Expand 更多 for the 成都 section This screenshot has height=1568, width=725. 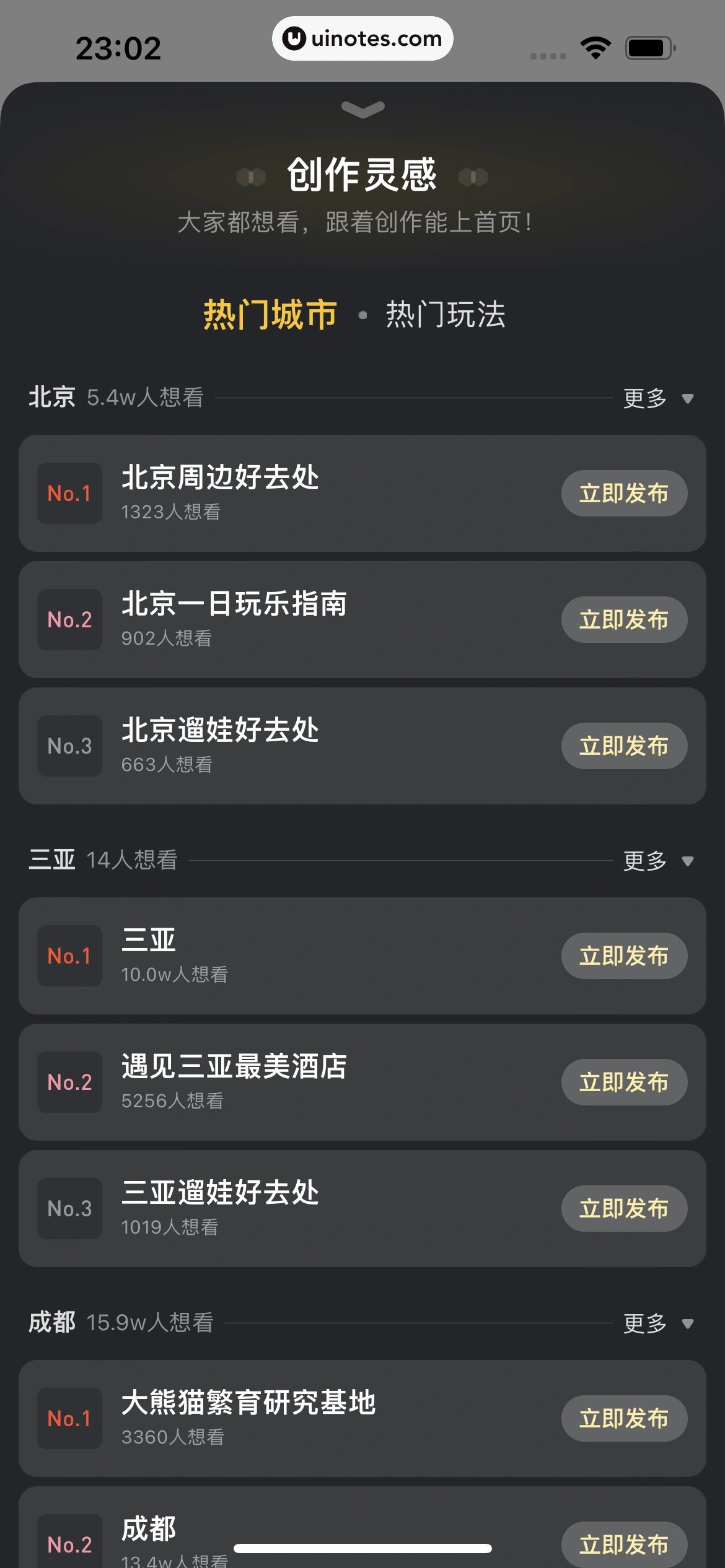(645, 1323)
